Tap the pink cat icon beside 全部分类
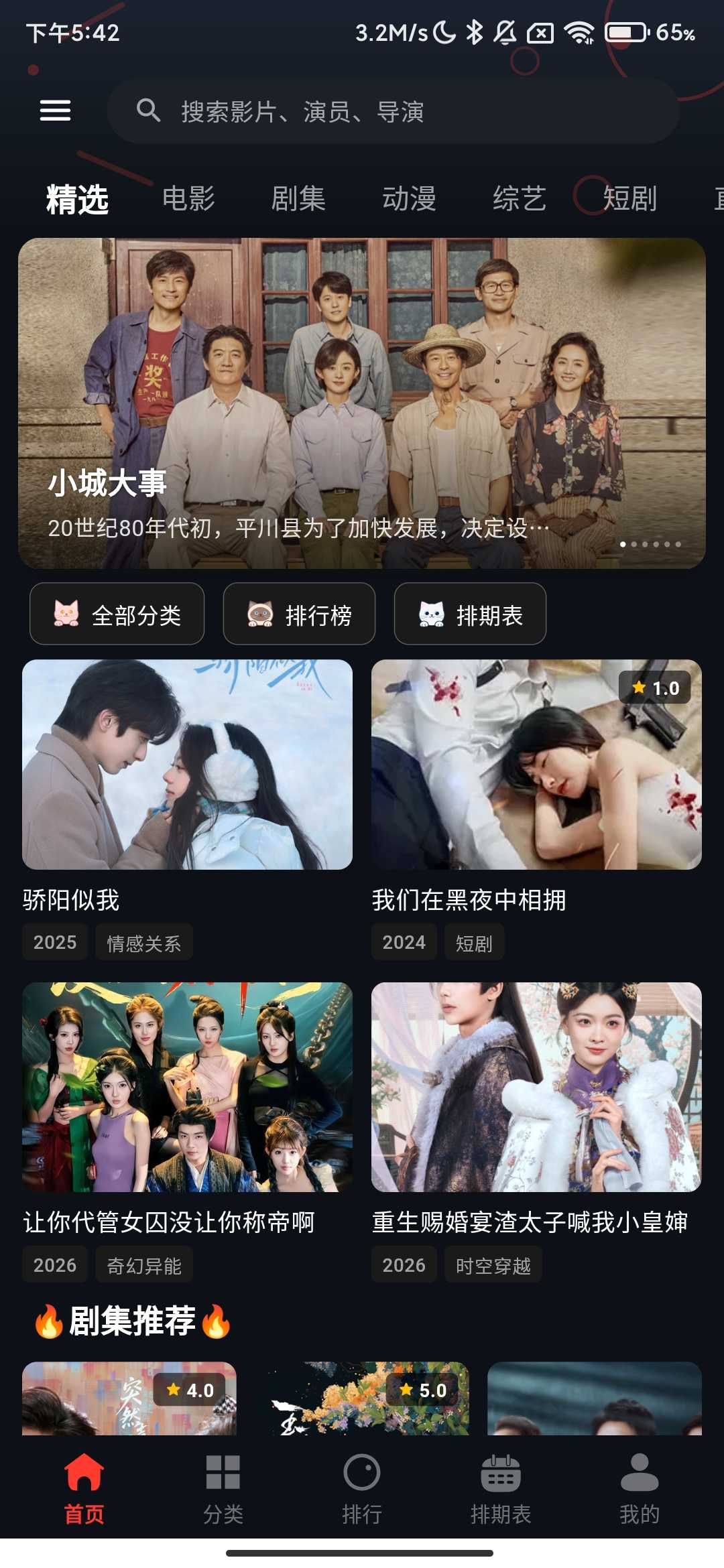This screenshot has height=1568, width=724. point(67,613)
